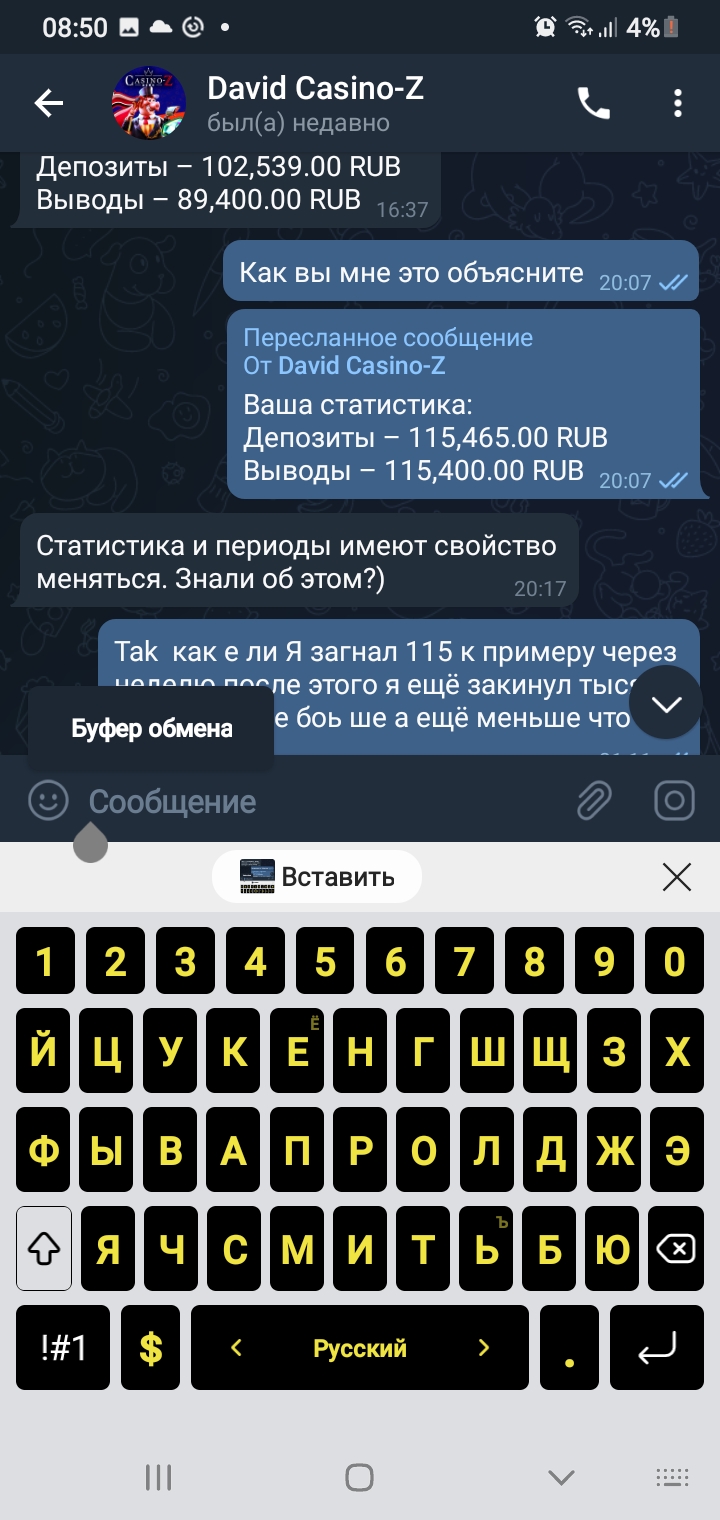Jump to the latest messages with down arrow
This screenshot has height=1520, width=720.
coord(666,704)
